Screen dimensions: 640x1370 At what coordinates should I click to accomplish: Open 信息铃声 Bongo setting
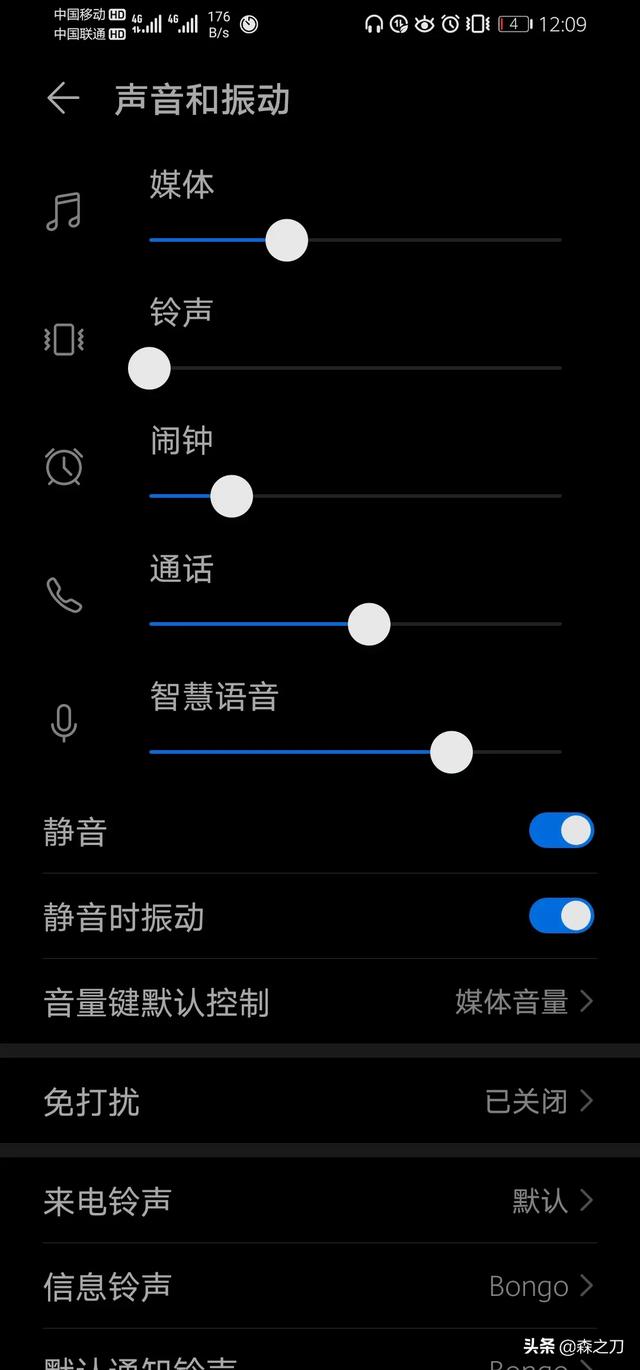pos(320,1286)
